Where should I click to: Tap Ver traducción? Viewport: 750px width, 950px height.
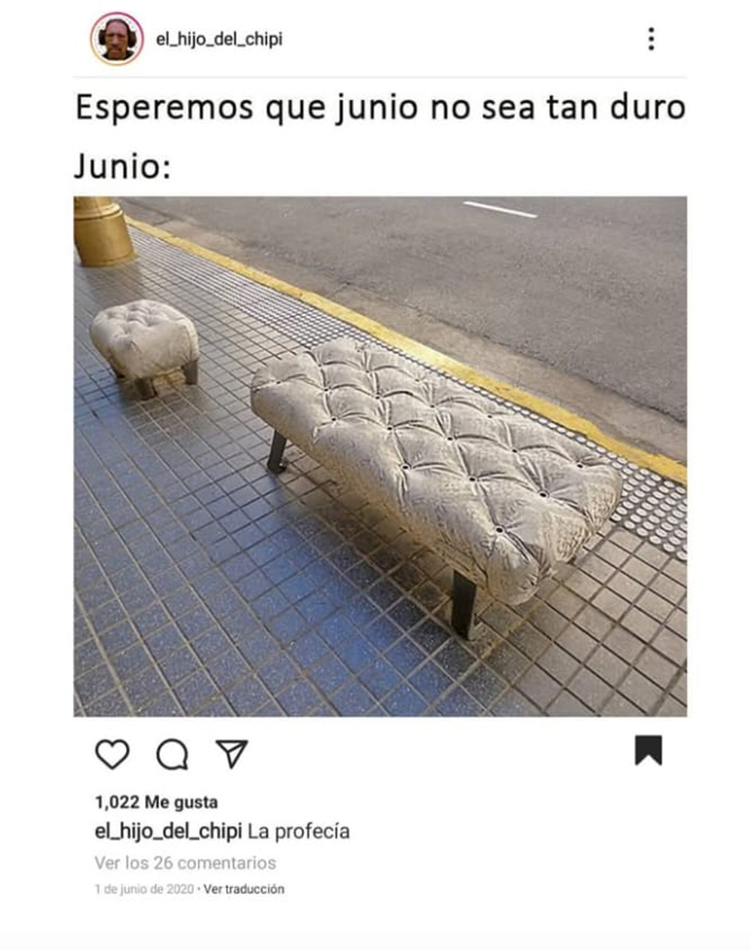pyautogui.click(x=244, y=889)
